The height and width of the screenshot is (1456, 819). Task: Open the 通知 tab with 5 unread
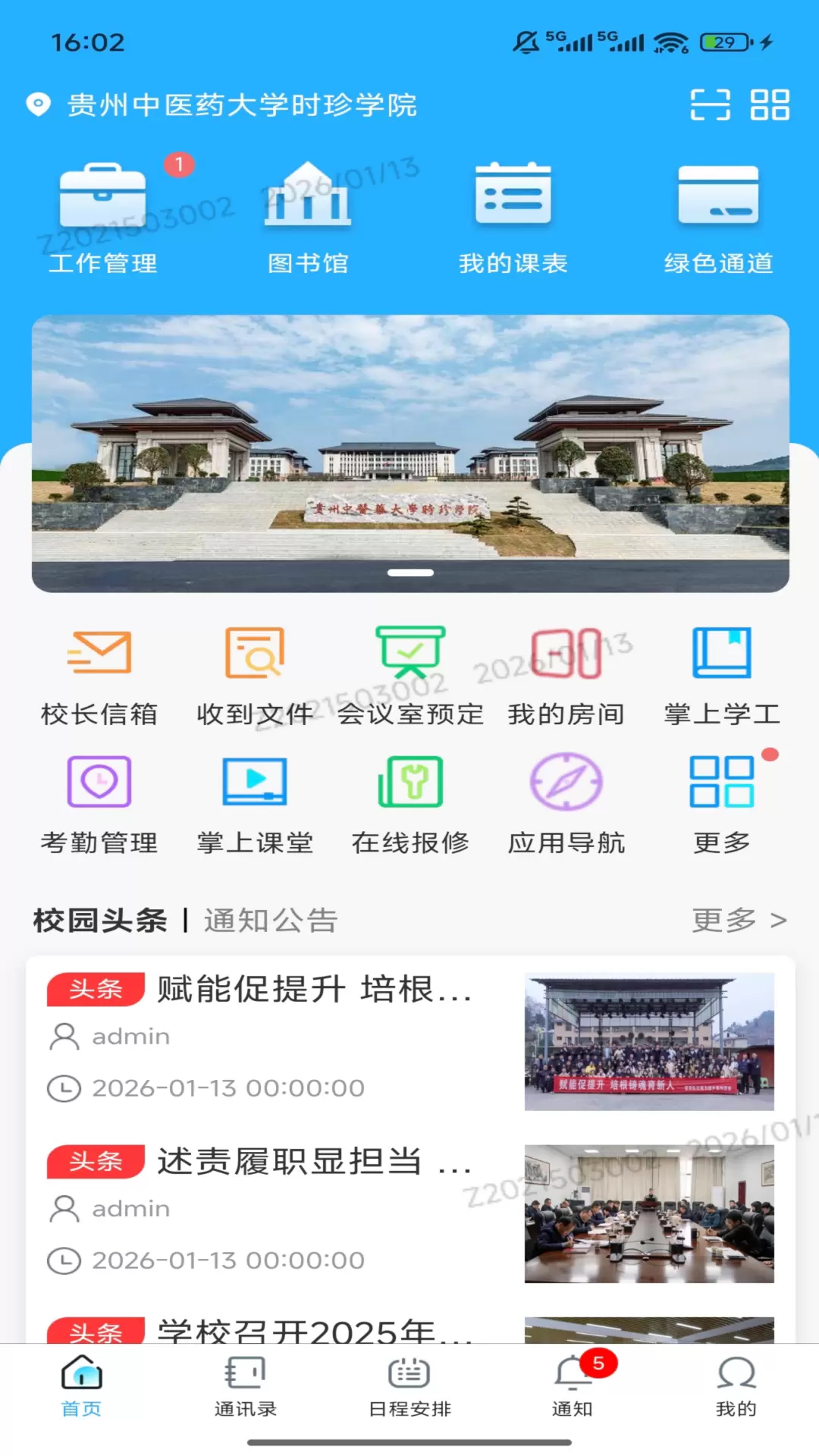(573, 1386)
